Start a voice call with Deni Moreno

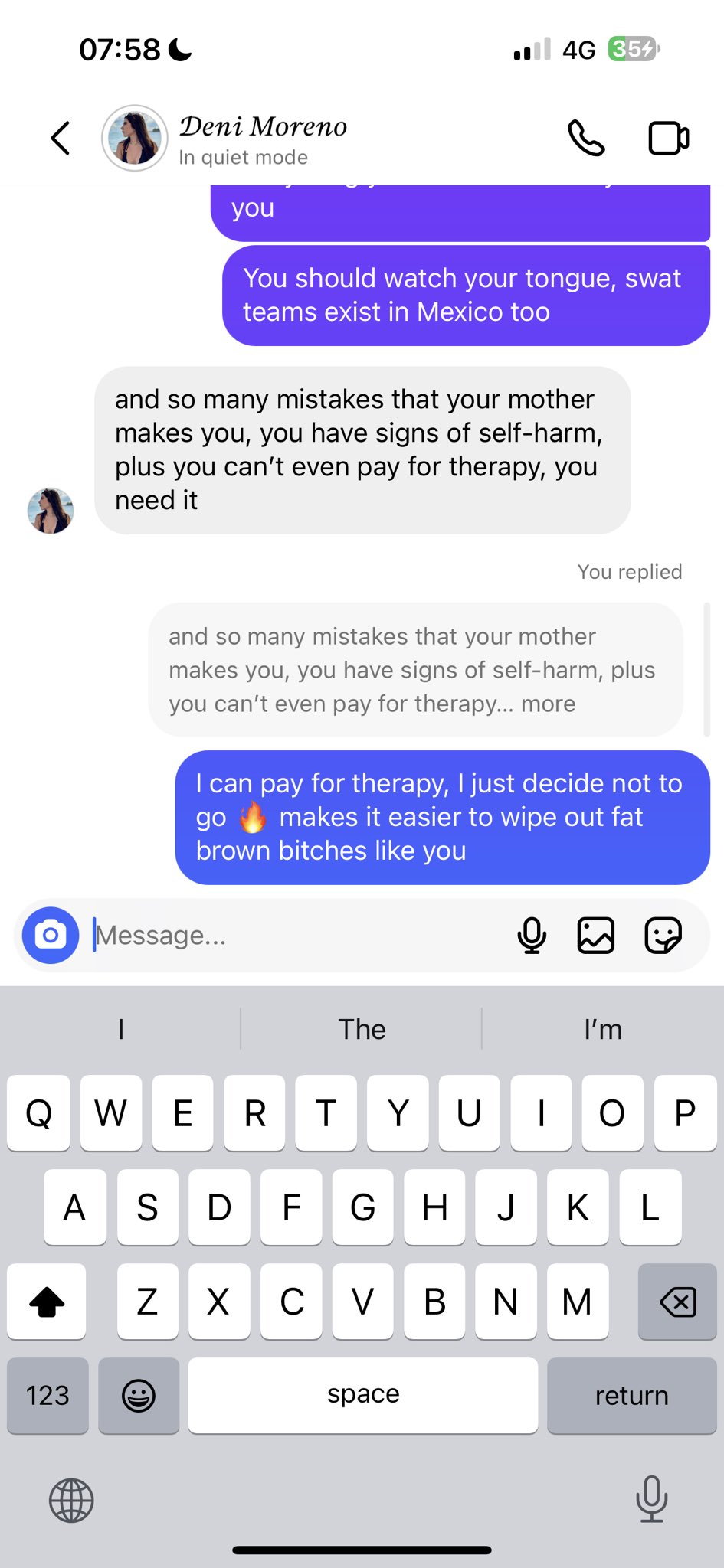coord(586,139)
